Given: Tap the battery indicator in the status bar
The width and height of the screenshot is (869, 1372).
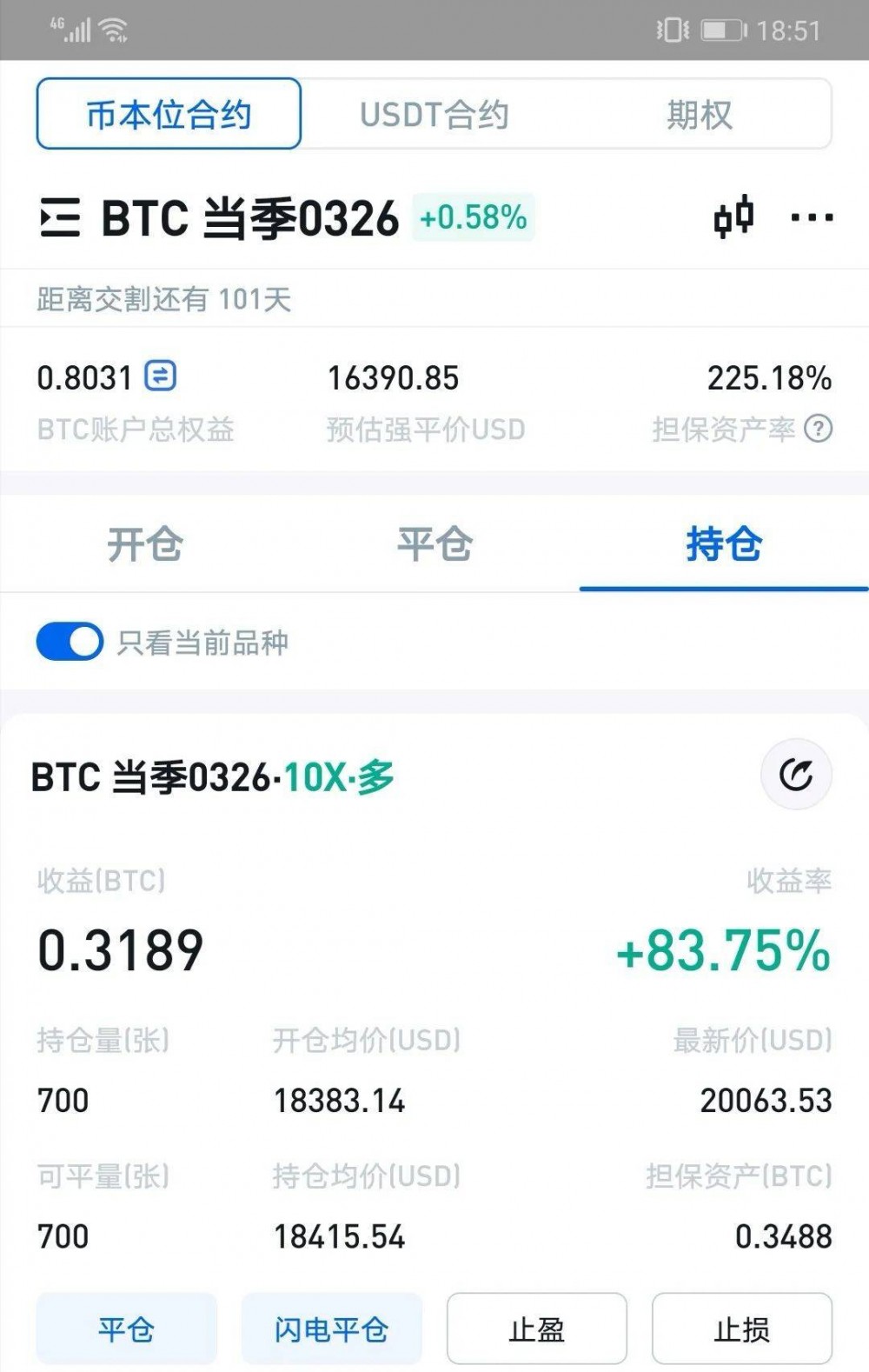Looking at the screenshot, I should coord(722,27).
